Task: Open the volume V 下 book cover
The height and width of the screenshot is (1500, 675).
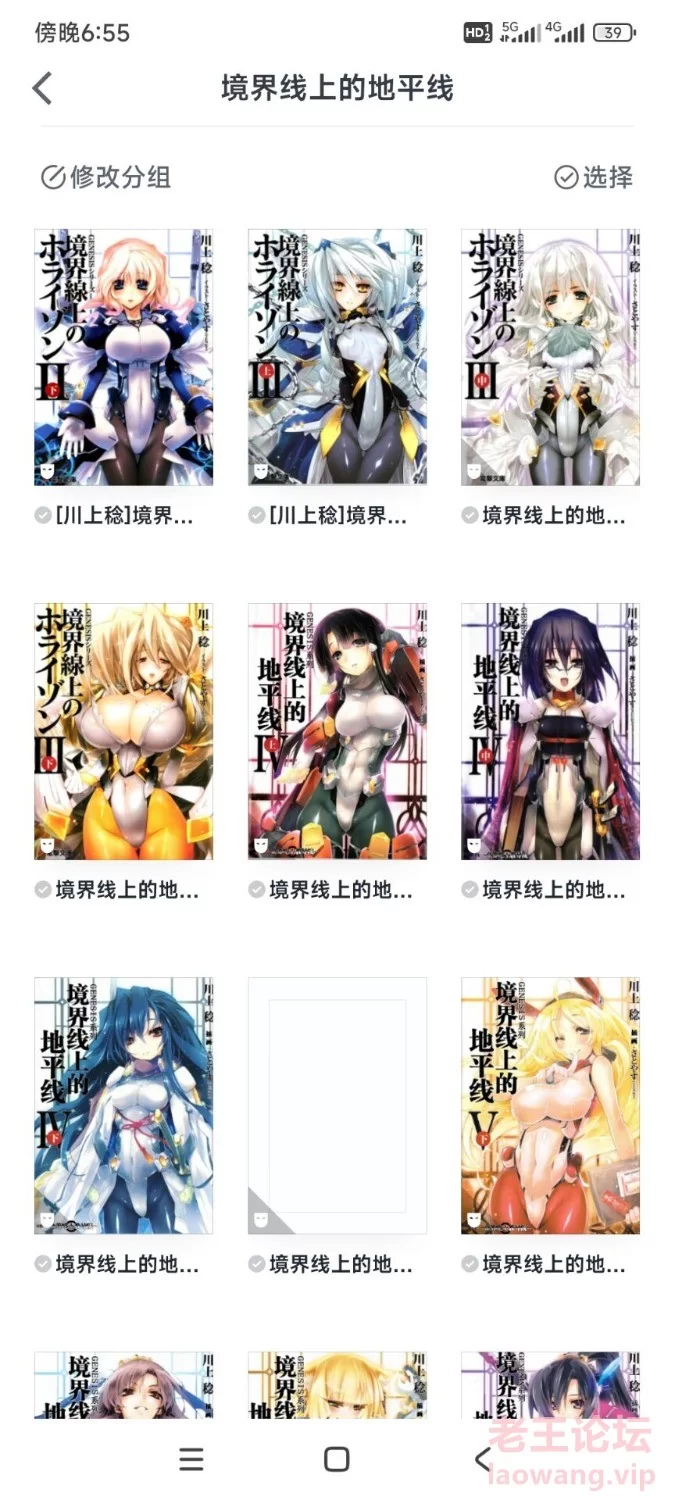Action: [551, 1106]
